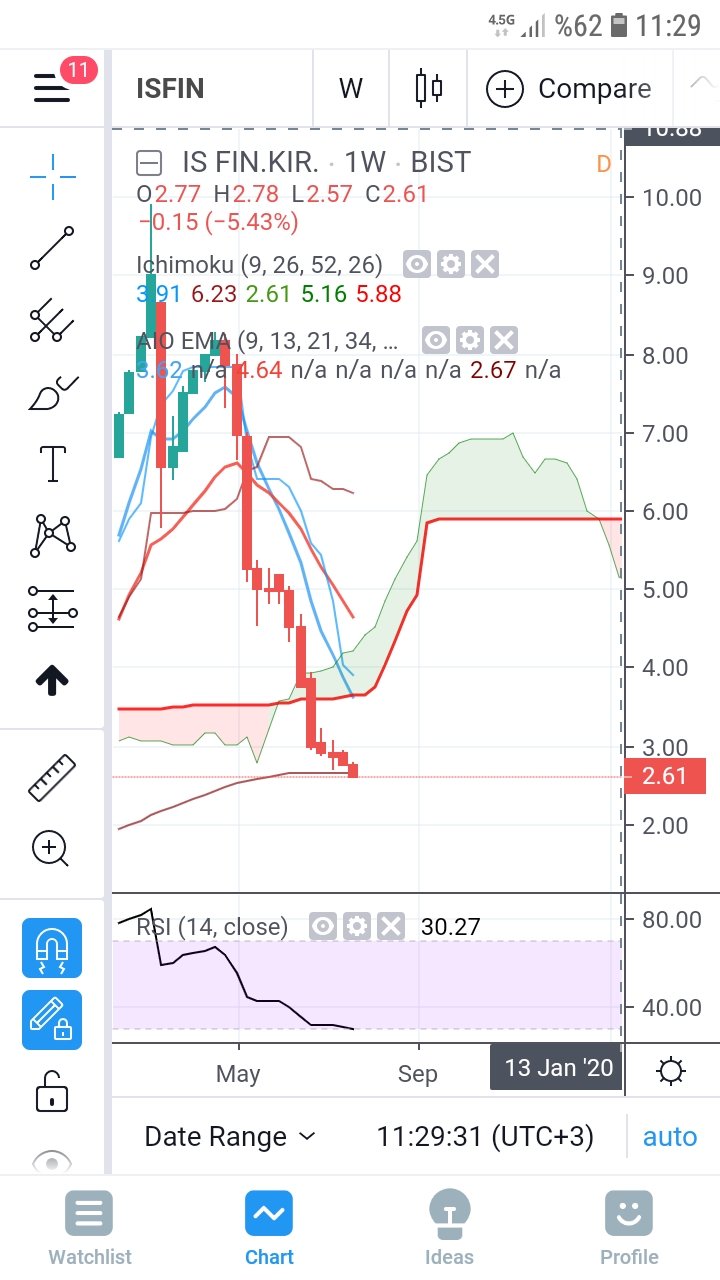Activate the zoom in tool
Screen dimensions: 720x1280
click(x=51, y=849)
